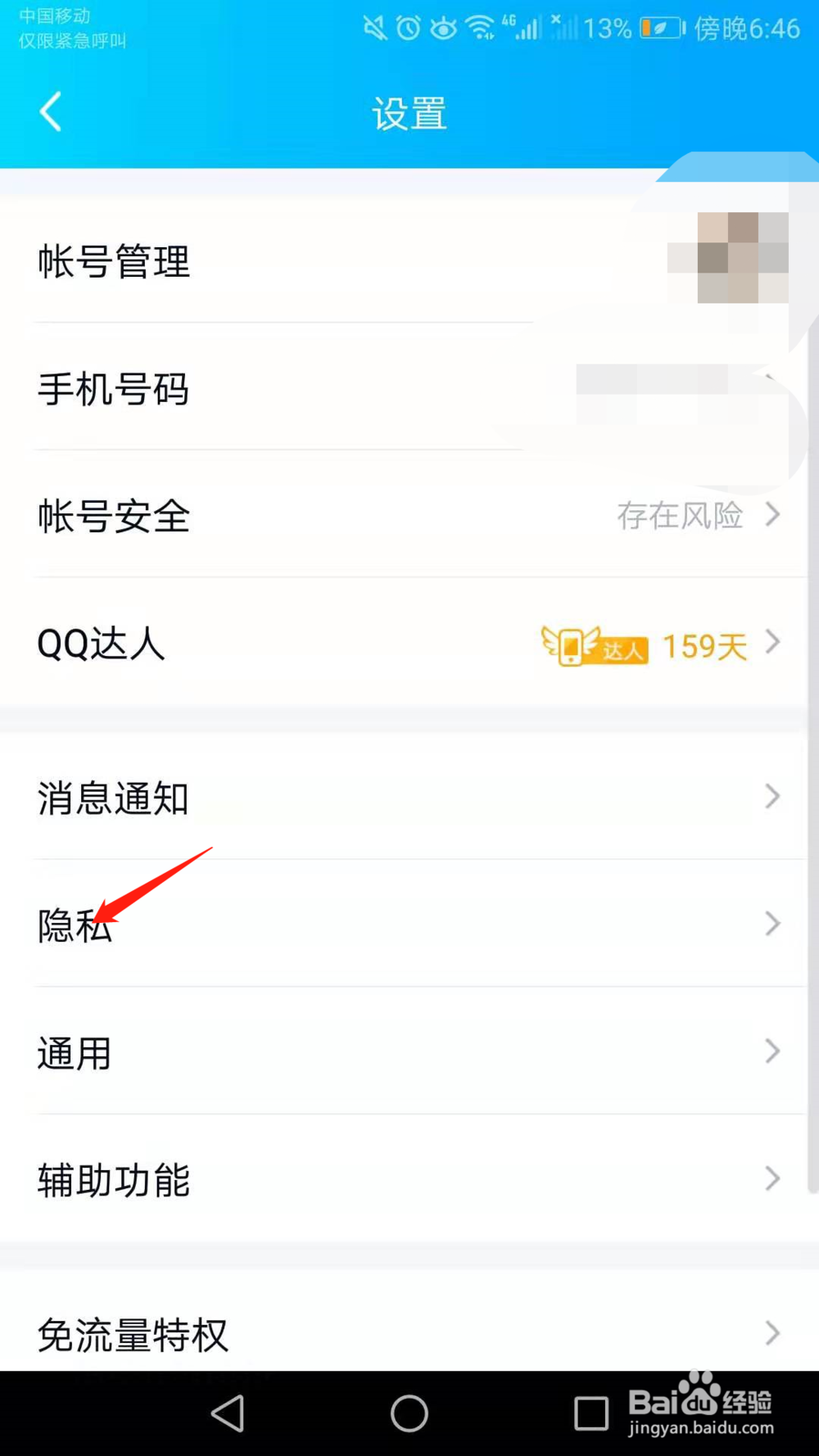The width and height of the screenshot is (819, 1456).
Task: Tap the 存在风险 warning link
Action: 680,516
